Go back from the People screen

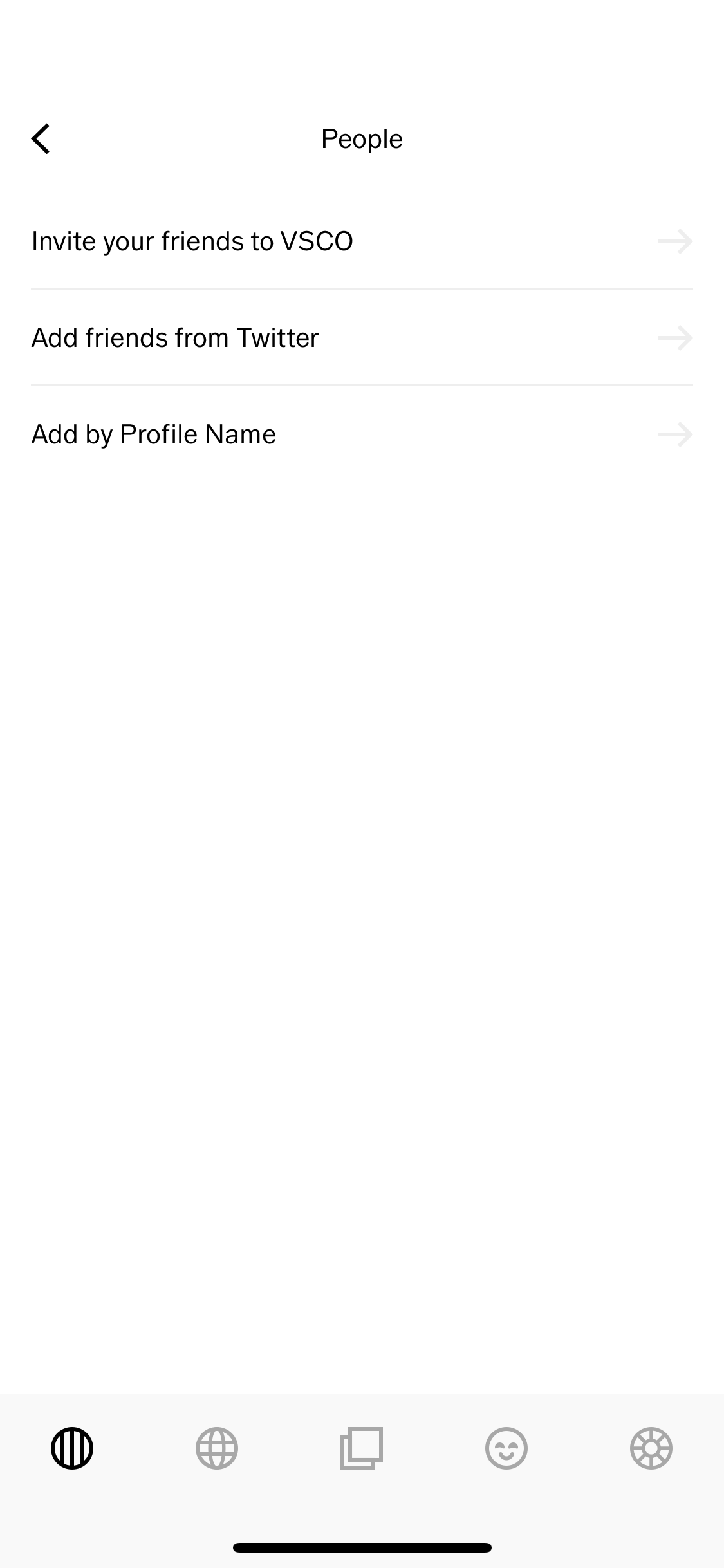tap(41, 138)
